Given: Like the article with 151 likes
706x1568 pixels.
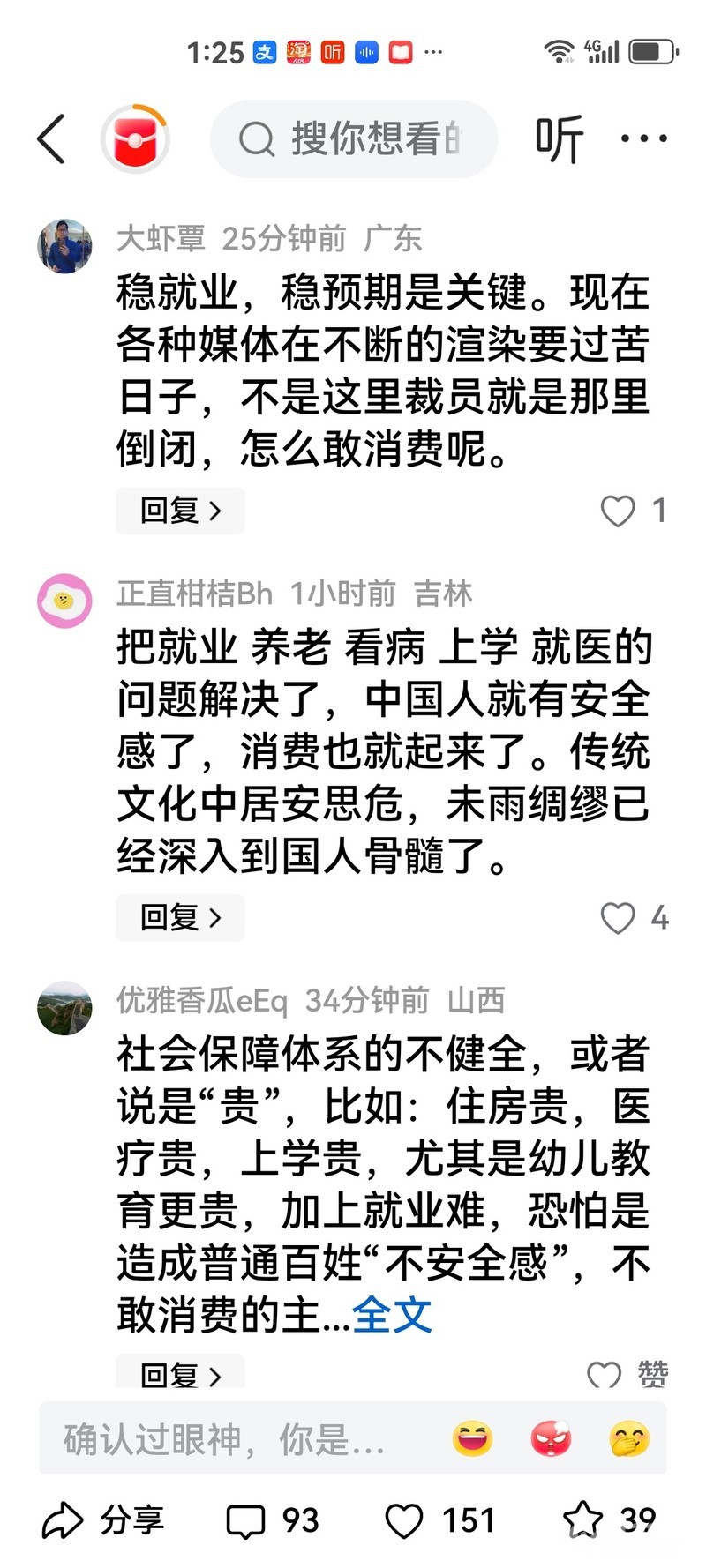Looking at the screenshot, I should pyautogui.click(x=439, y=1520).
